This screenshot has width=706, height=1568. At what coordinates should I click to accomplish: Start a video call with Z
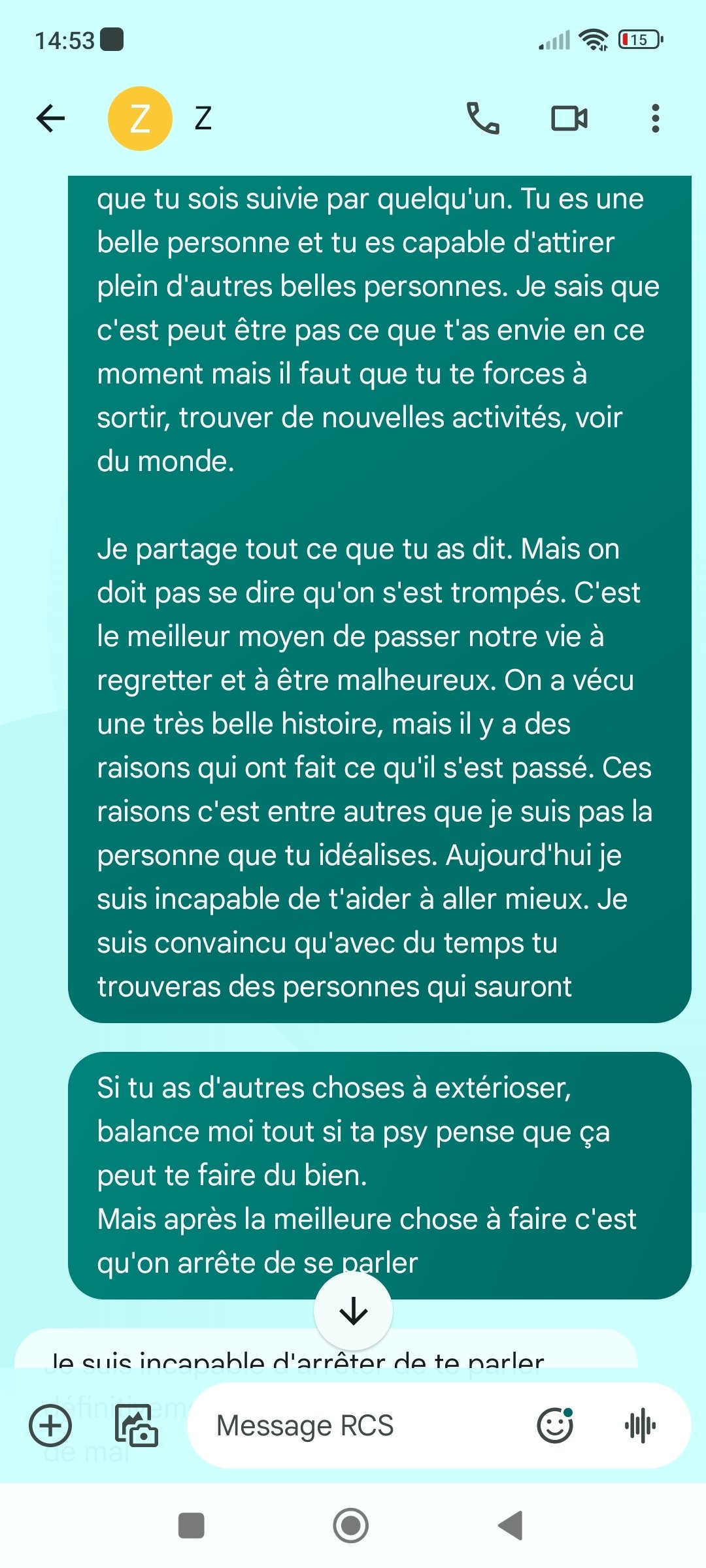(x=569, y=118)
